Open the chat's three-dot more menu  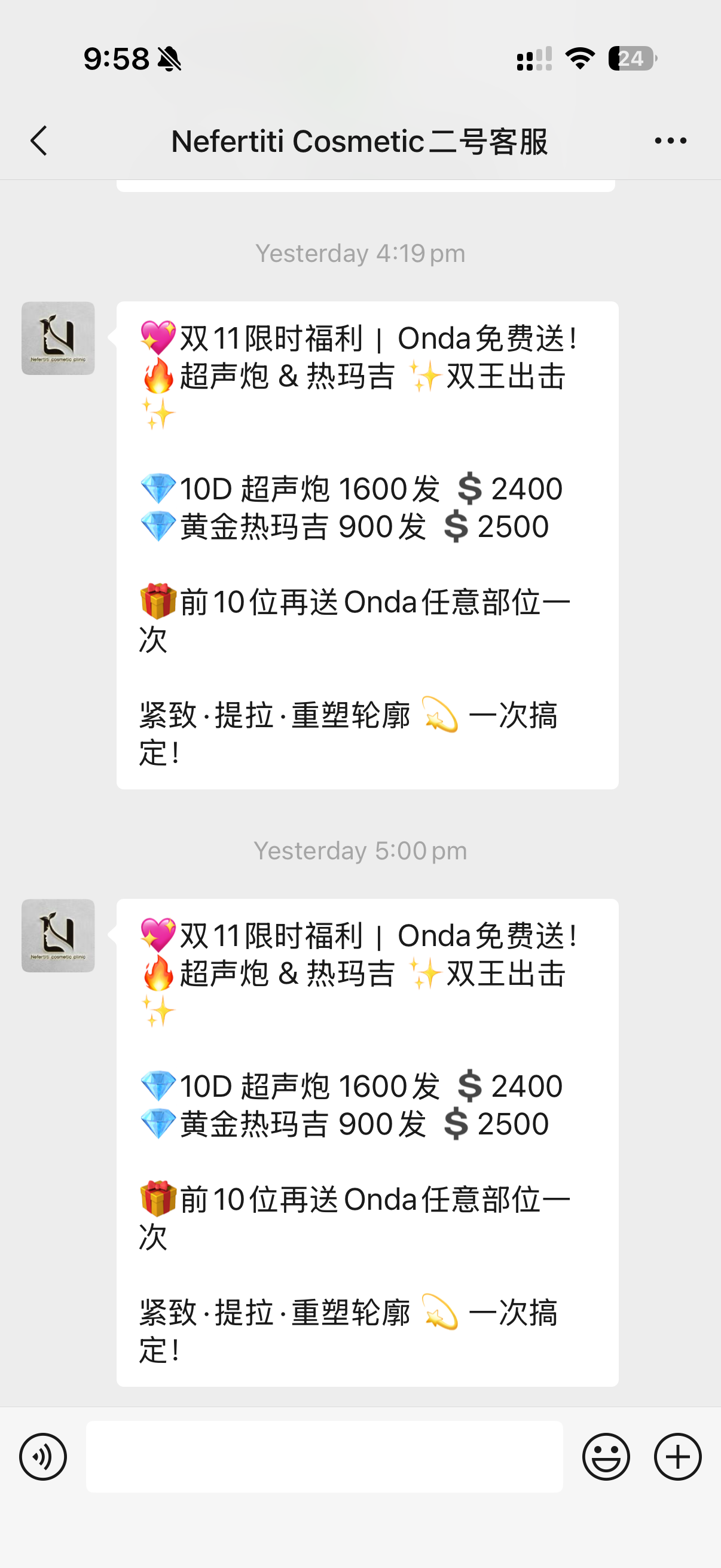click(x=671, y=141)
